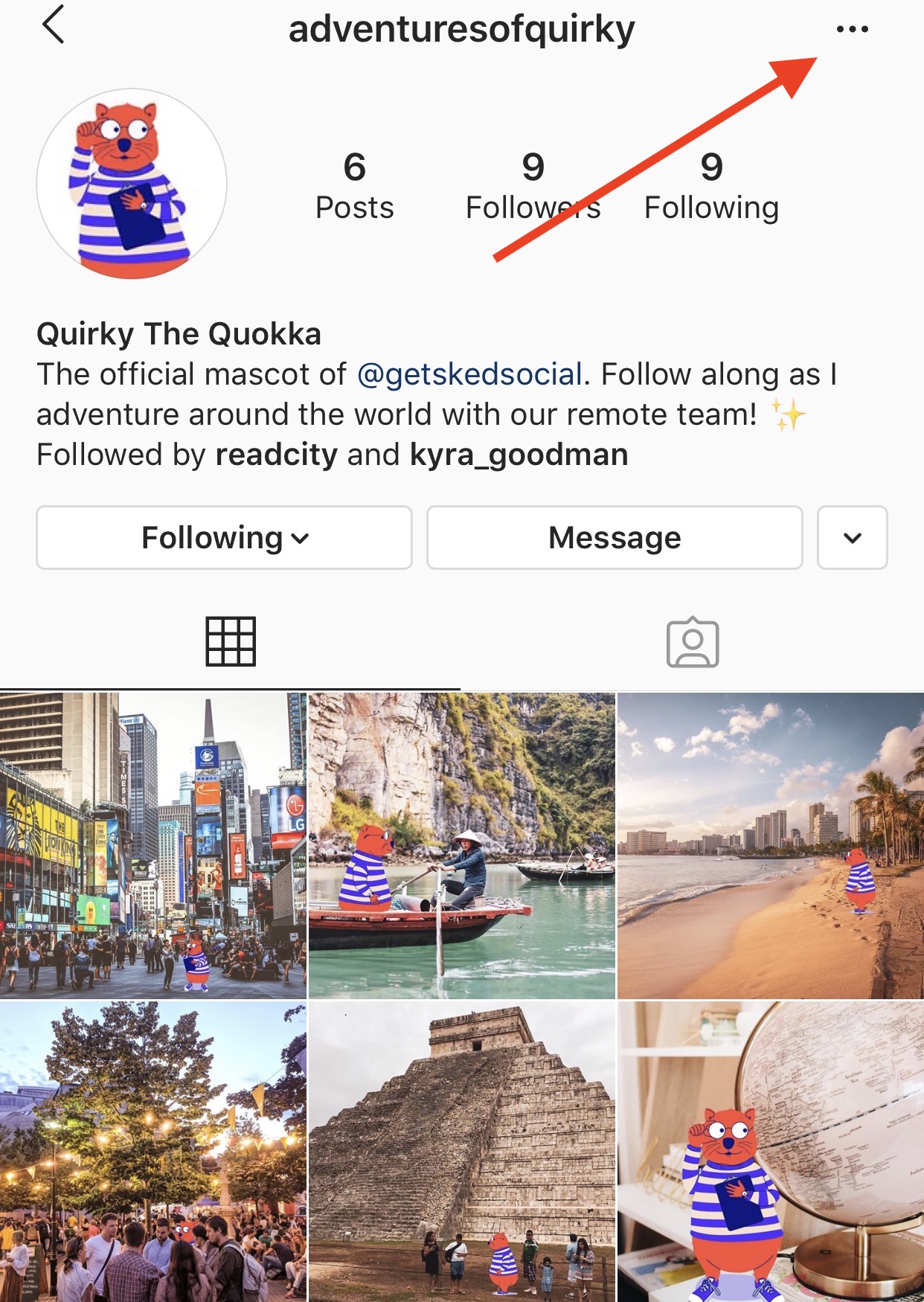
Task: Open the Following dropdown button
Action: [x=224, y=538]
